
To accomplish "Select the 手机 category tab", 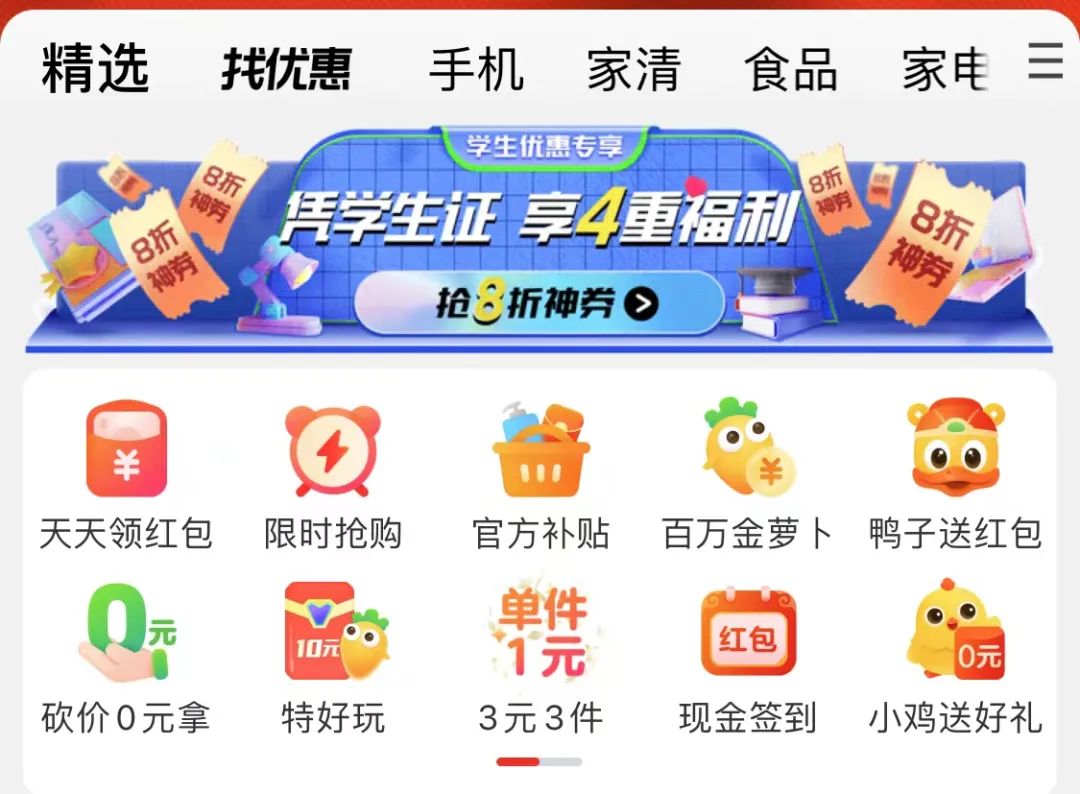I will tap(476, 70).
